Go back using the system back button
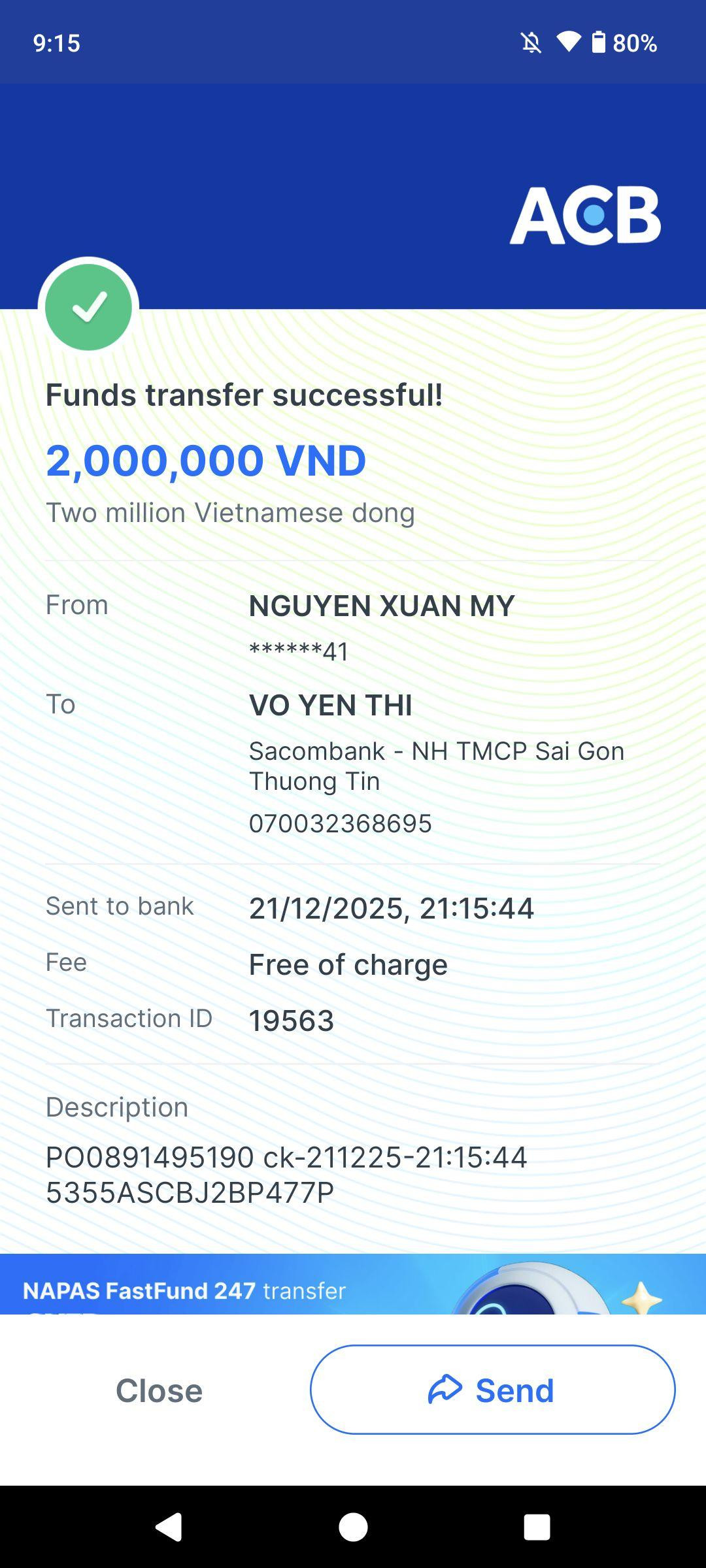Screen dimensions: 706x1568 (x=169, y=1527)
